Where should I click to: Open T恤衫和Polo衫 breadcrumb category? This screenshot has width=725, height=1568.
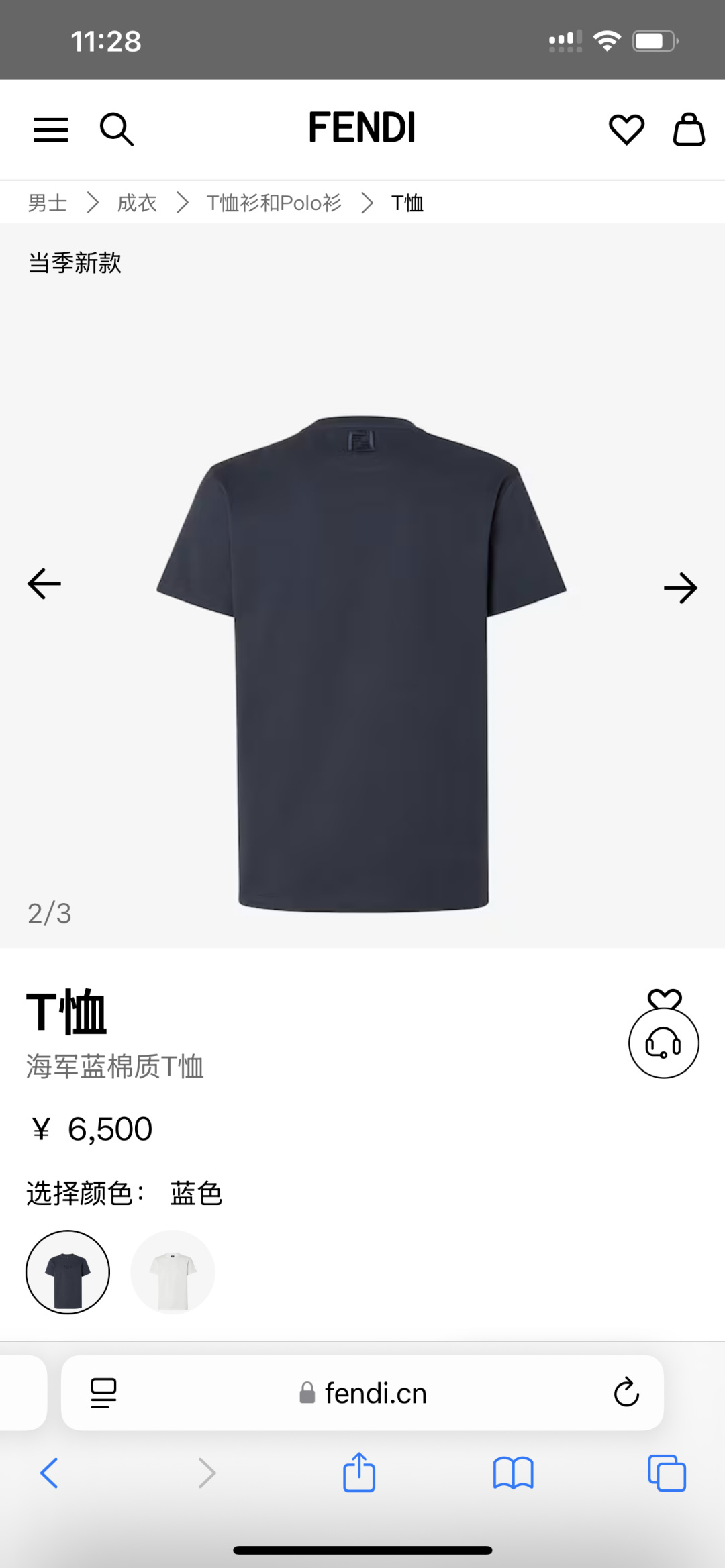point(274,203)
